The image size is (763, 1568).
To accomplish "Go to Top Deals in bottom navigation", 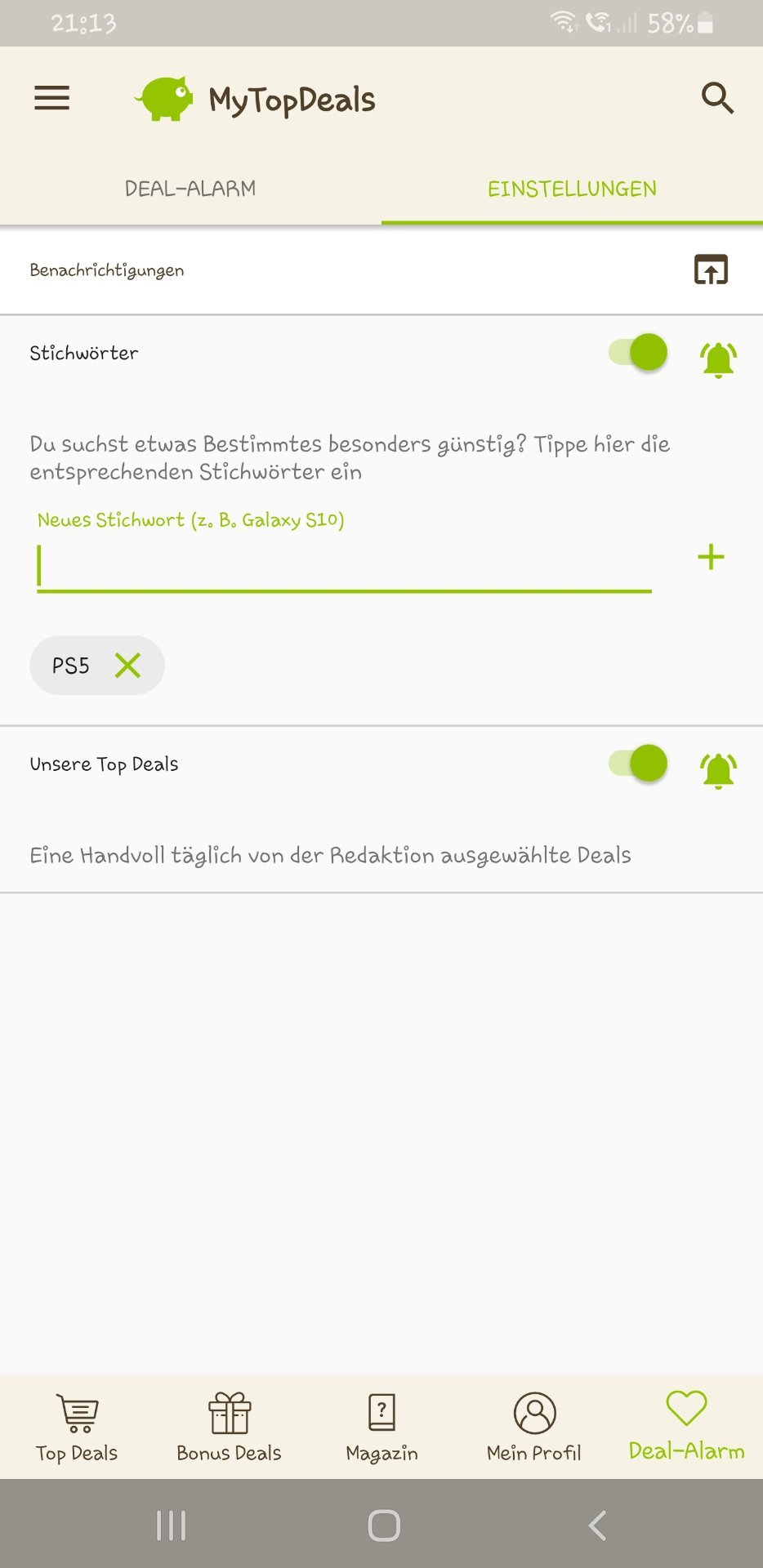I will [x=77, y=1428].
